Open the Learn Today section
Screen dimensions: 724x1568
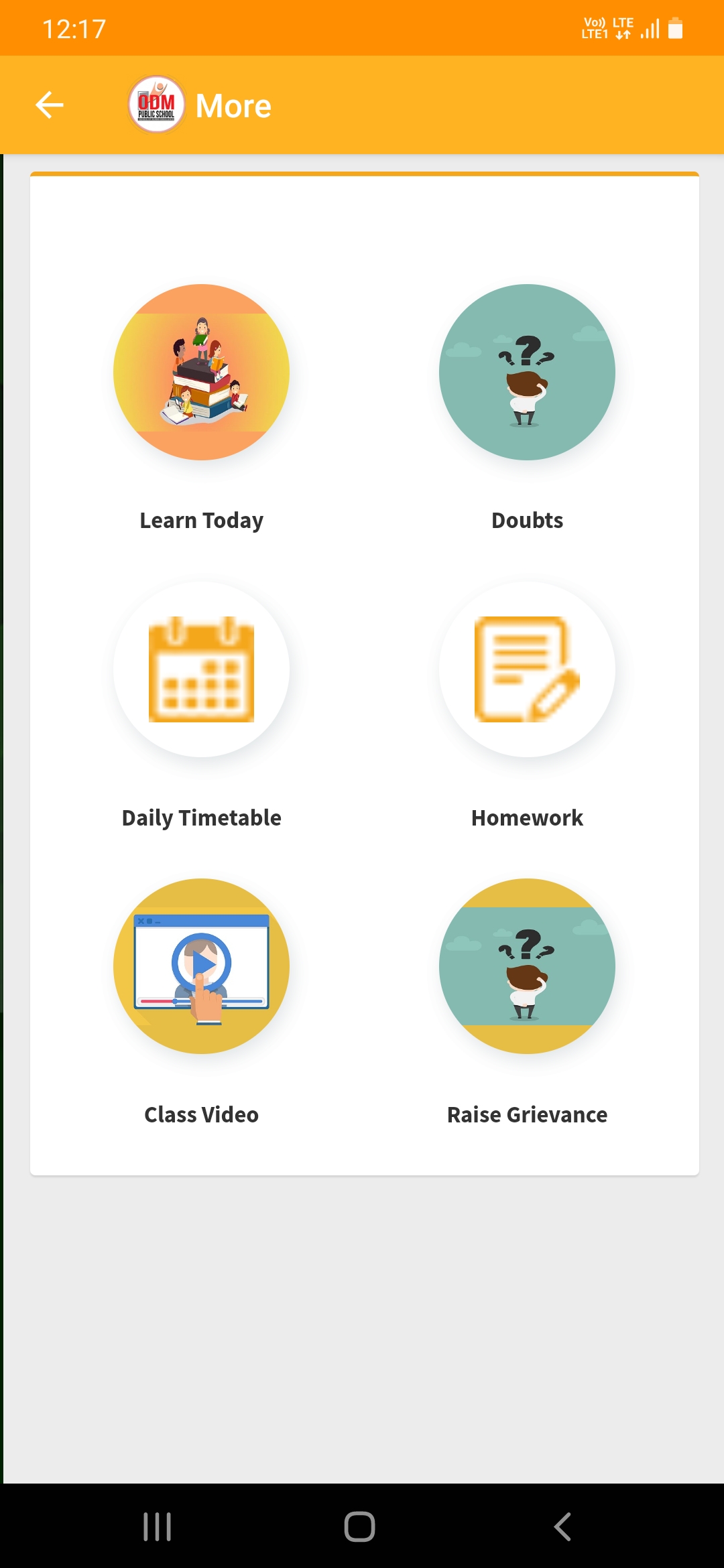tap(201, 373)
